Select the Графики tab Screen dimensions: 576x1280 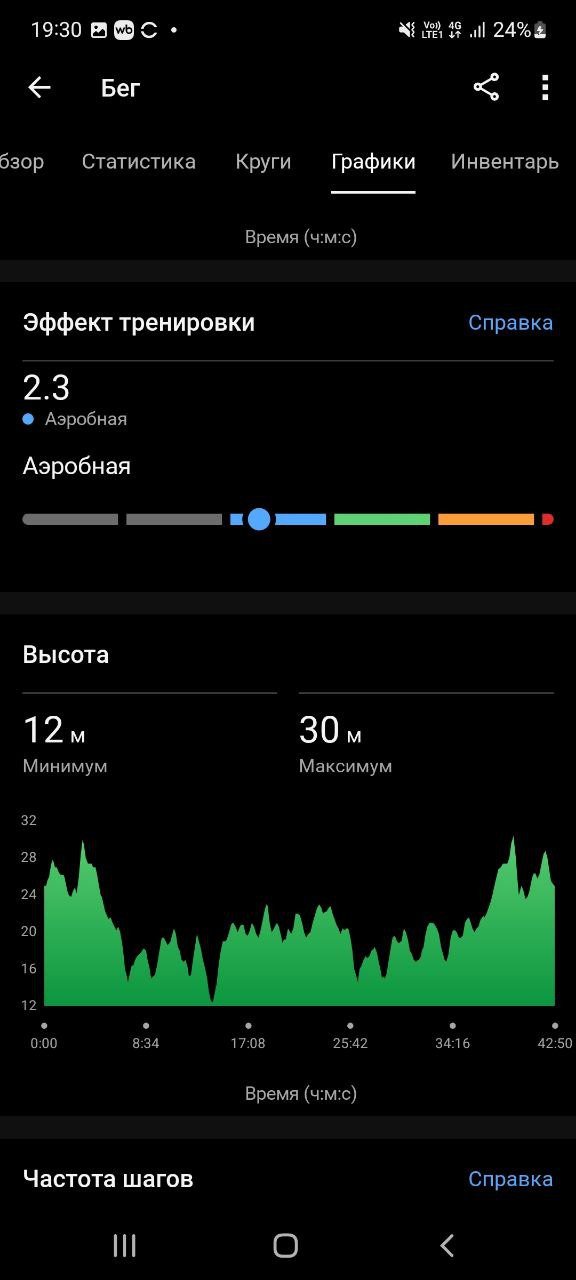tap(373, 161)
